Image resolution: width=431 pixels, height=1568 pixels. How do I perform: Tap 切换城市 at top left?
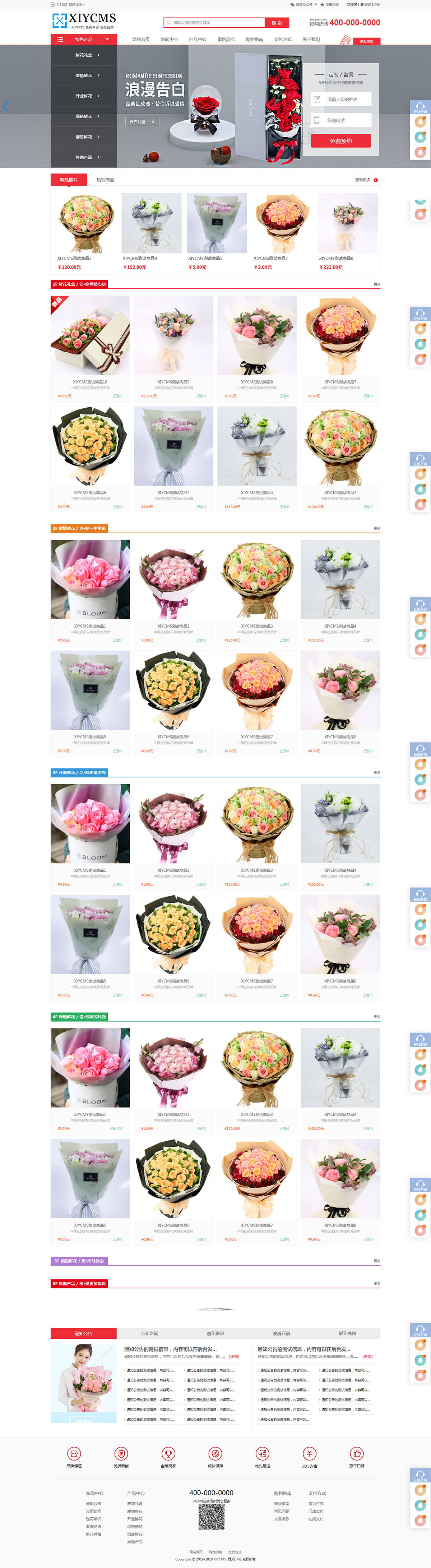pos(76,4)
